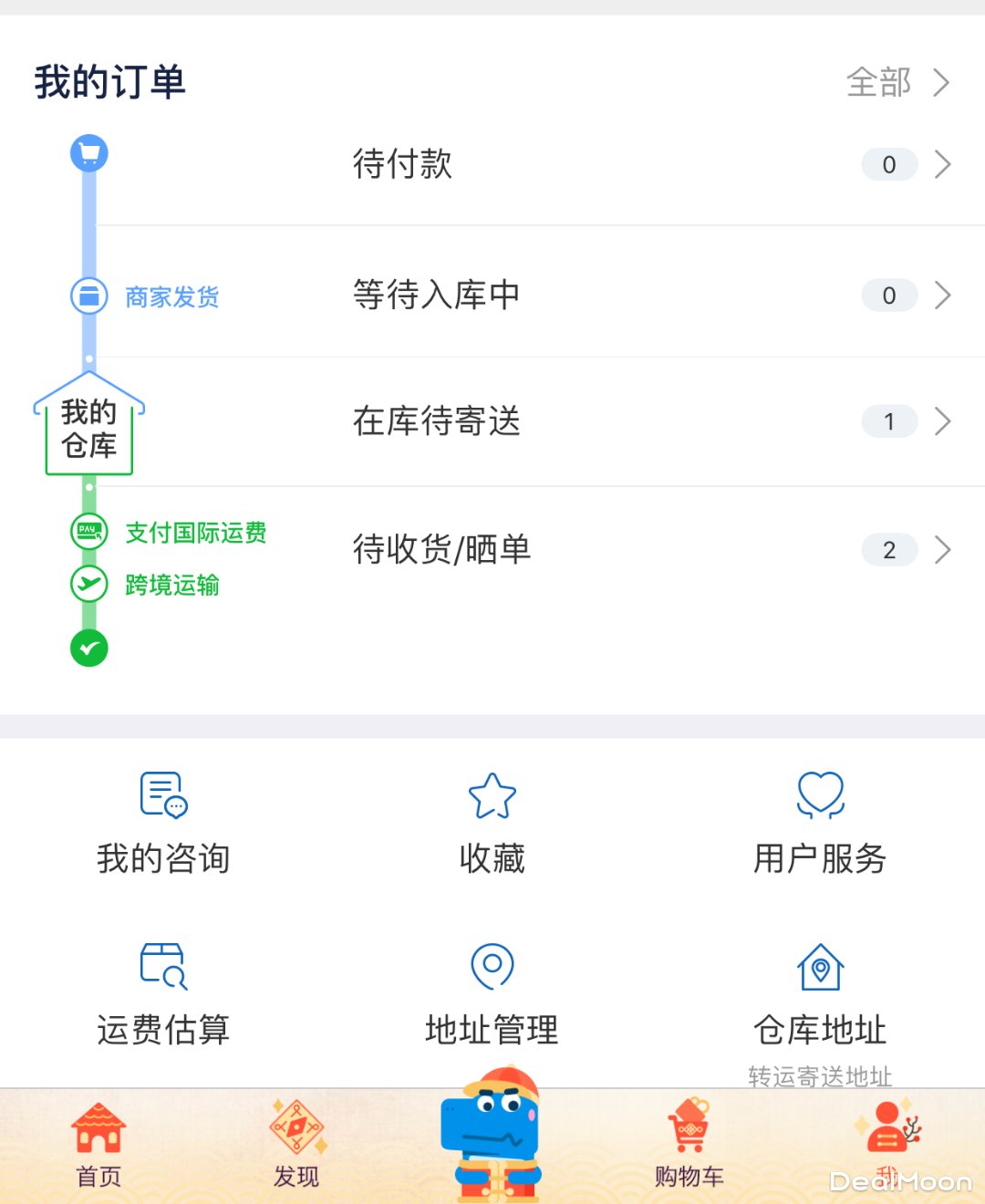Open 运费估算 shipping estimate

pyautogui.click(x=164, y=994)
